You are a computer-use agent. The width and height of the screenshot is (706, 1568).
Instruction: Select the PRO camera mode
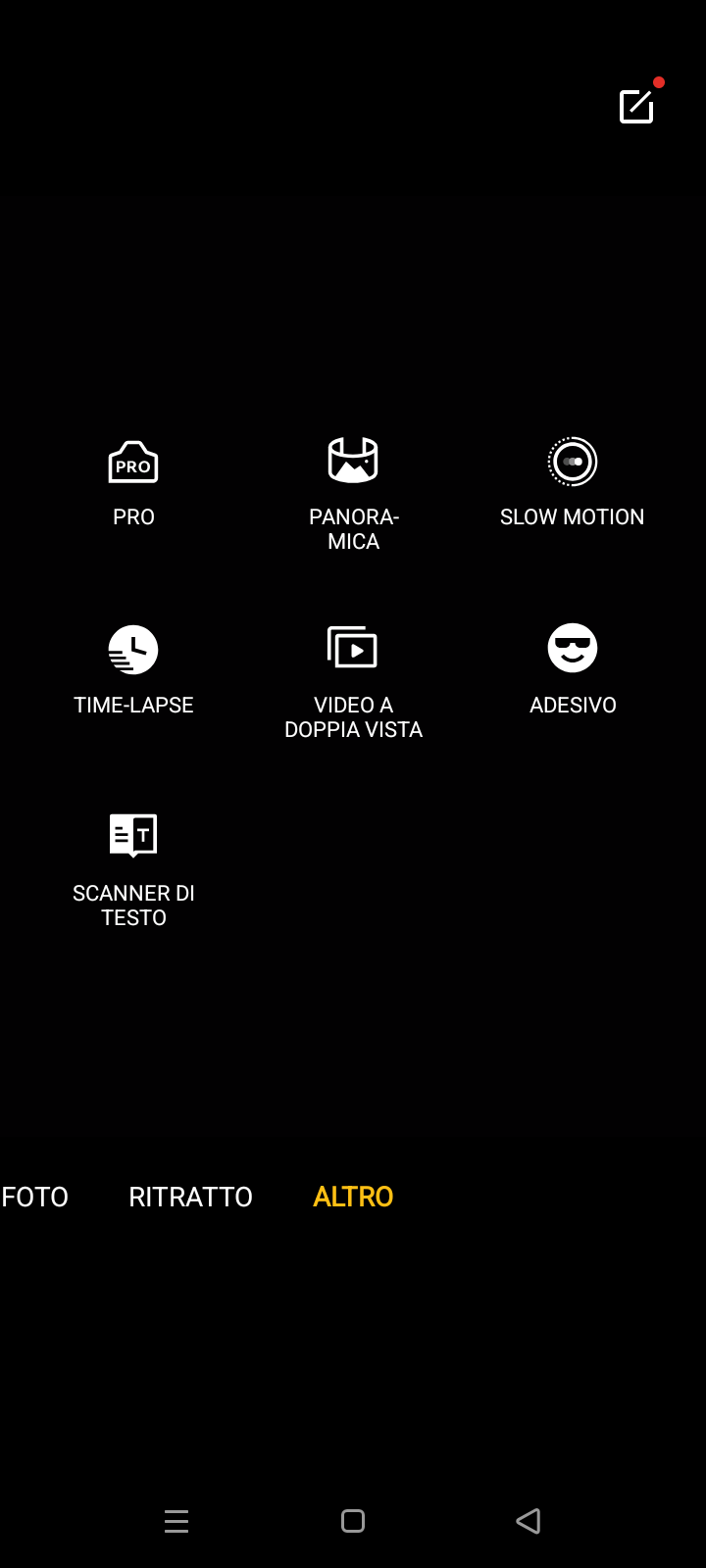(133, 484)
